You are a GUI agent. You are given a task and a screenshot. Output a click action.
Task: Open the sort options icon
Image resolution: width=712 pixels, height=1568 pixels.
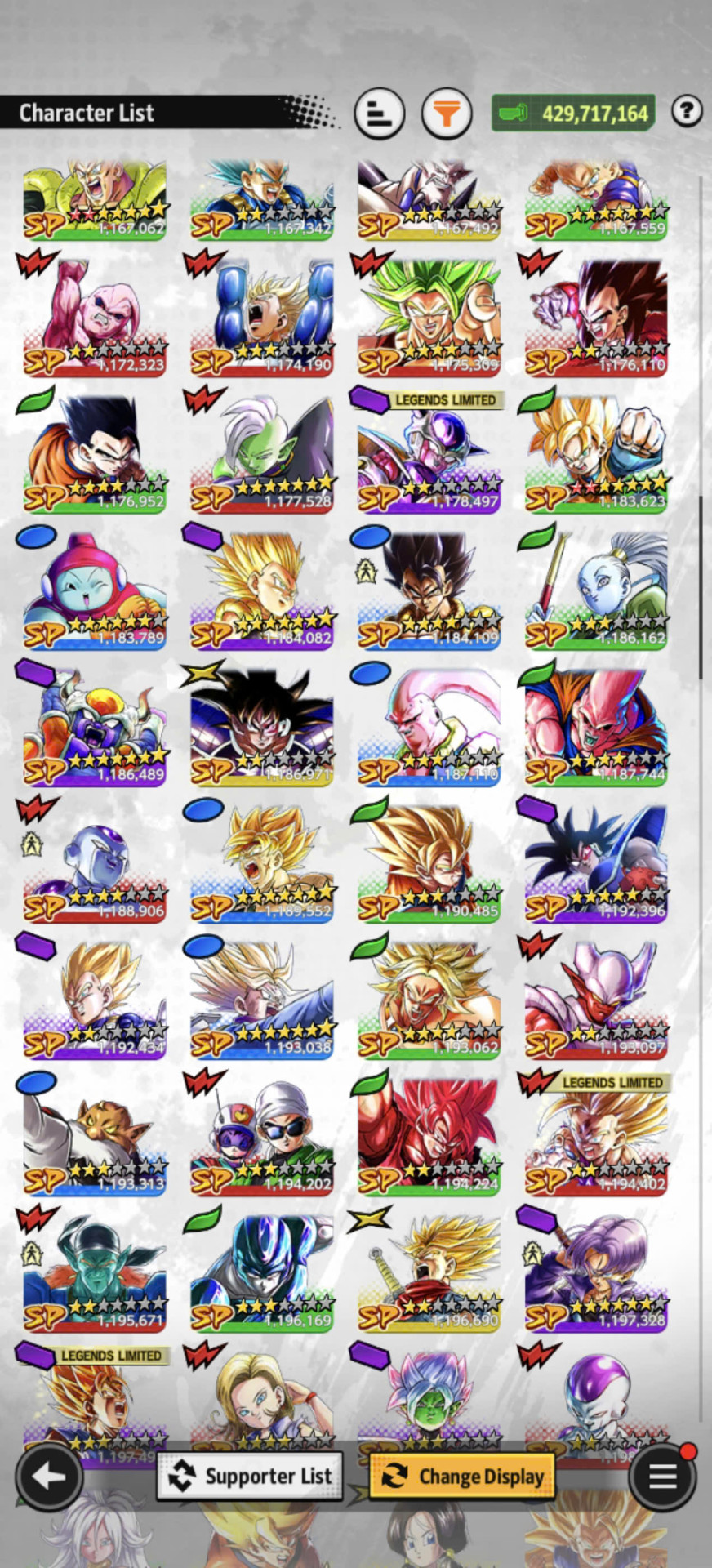[380, 114]
